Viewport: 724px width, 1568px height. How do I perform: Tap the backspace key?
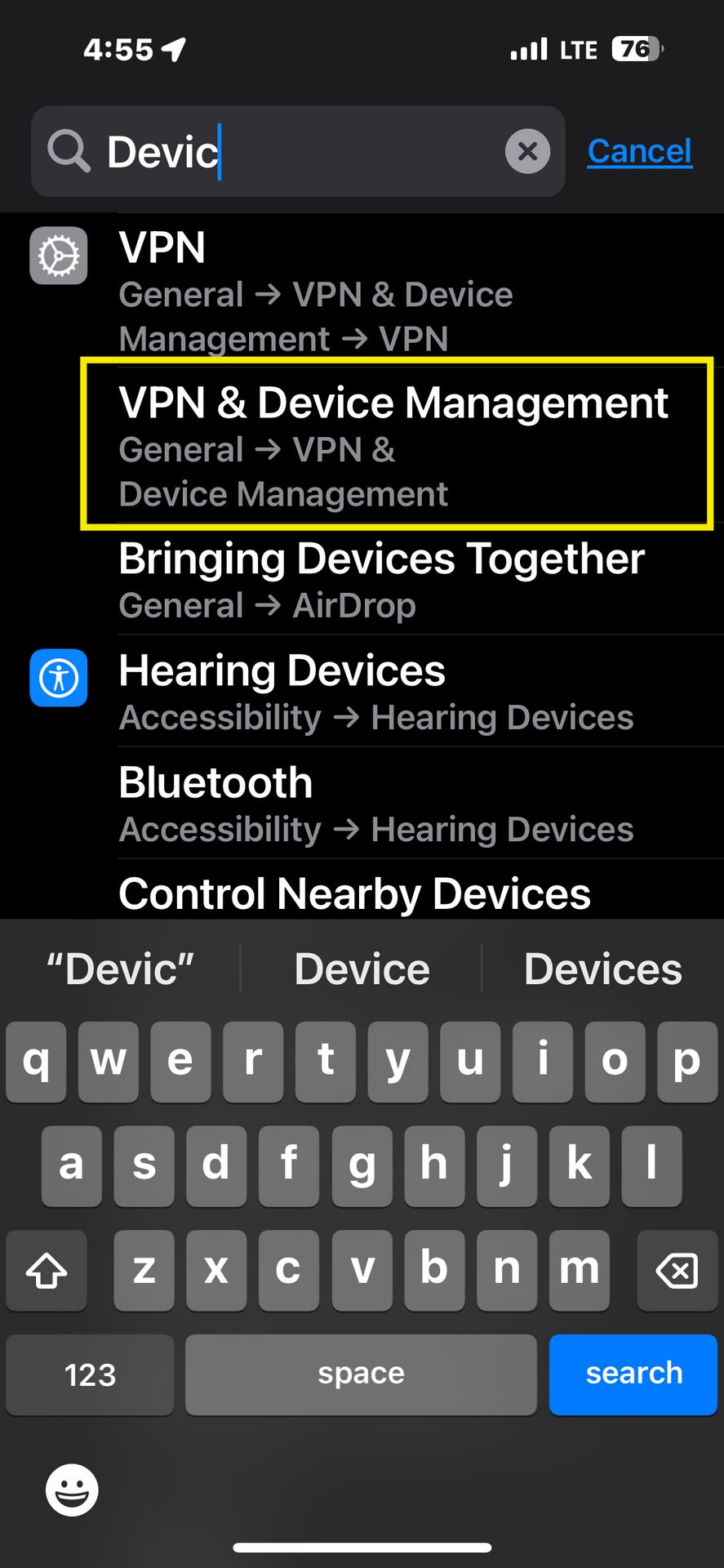click(x=677, y=1270)
